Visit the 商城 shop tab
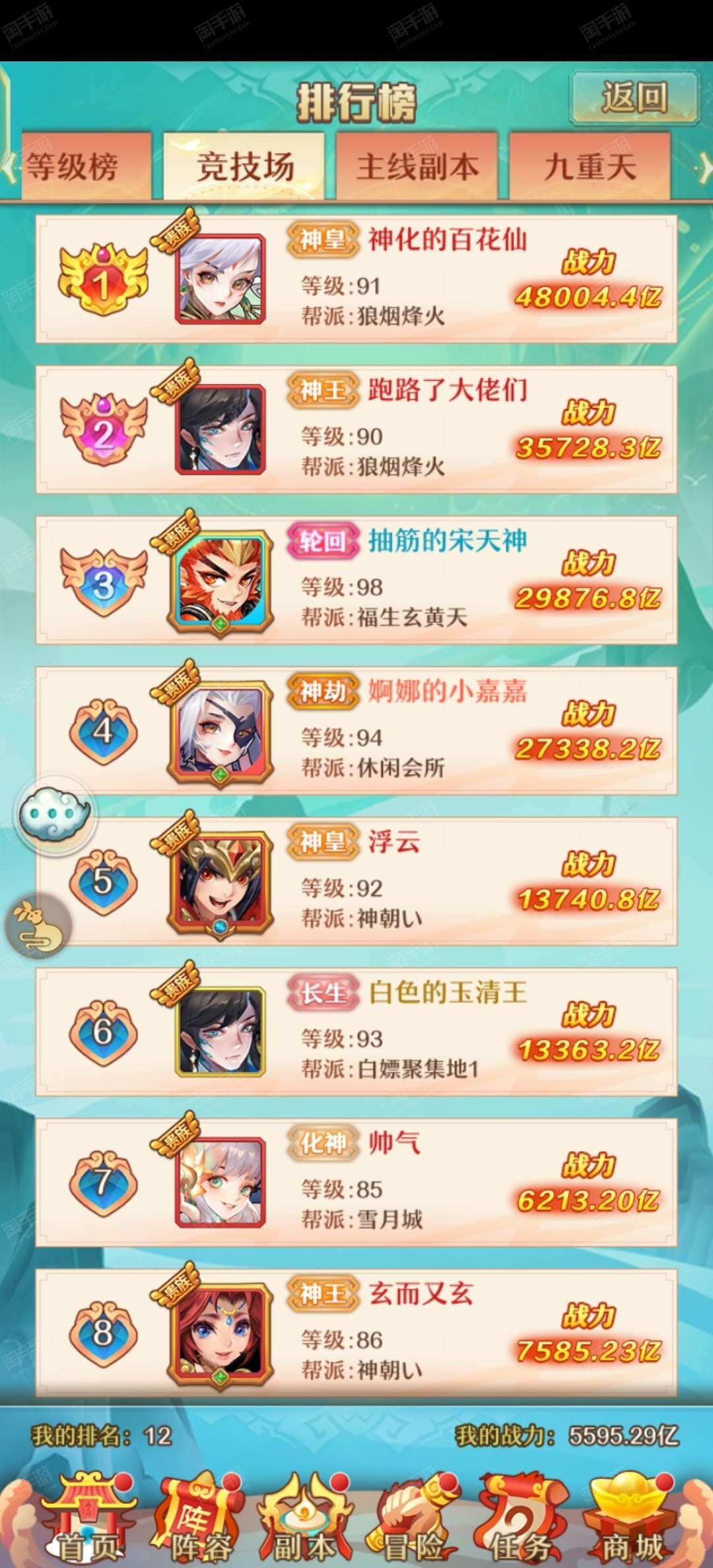This screenshot has height=1568, width=713. pyautogui.click(x=632, y=1519)
